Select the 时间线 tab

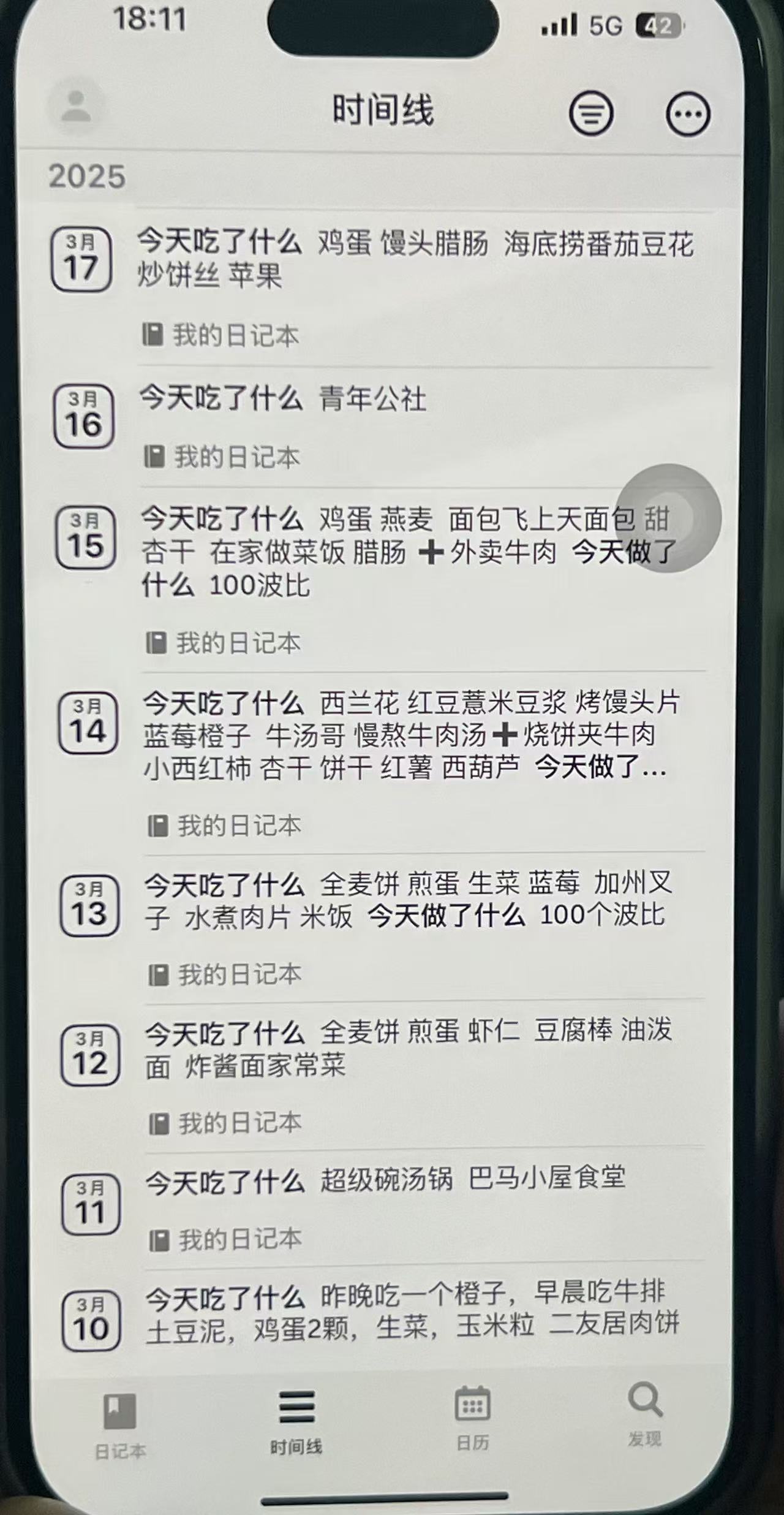point(296,1422)
